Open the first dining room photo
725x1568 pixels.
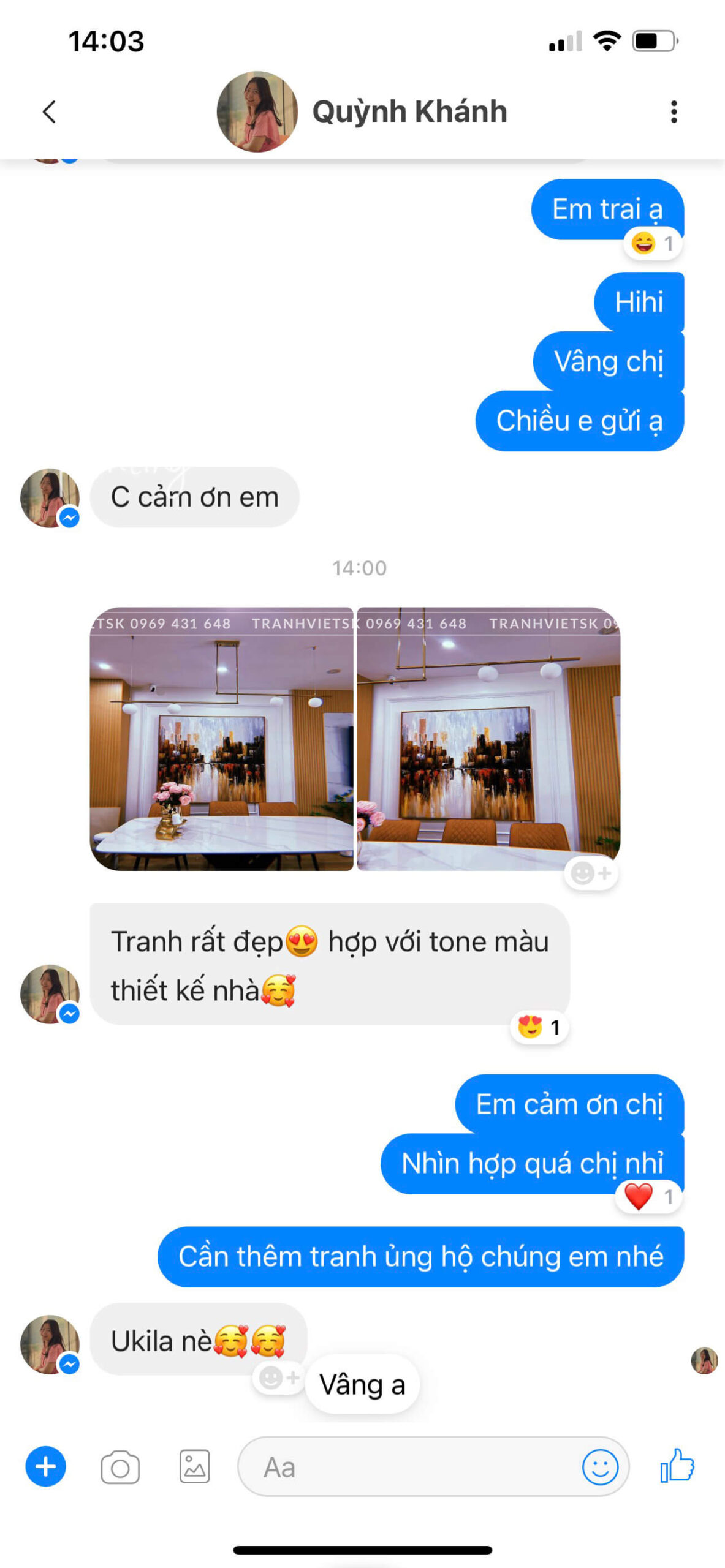click(222, 739)
